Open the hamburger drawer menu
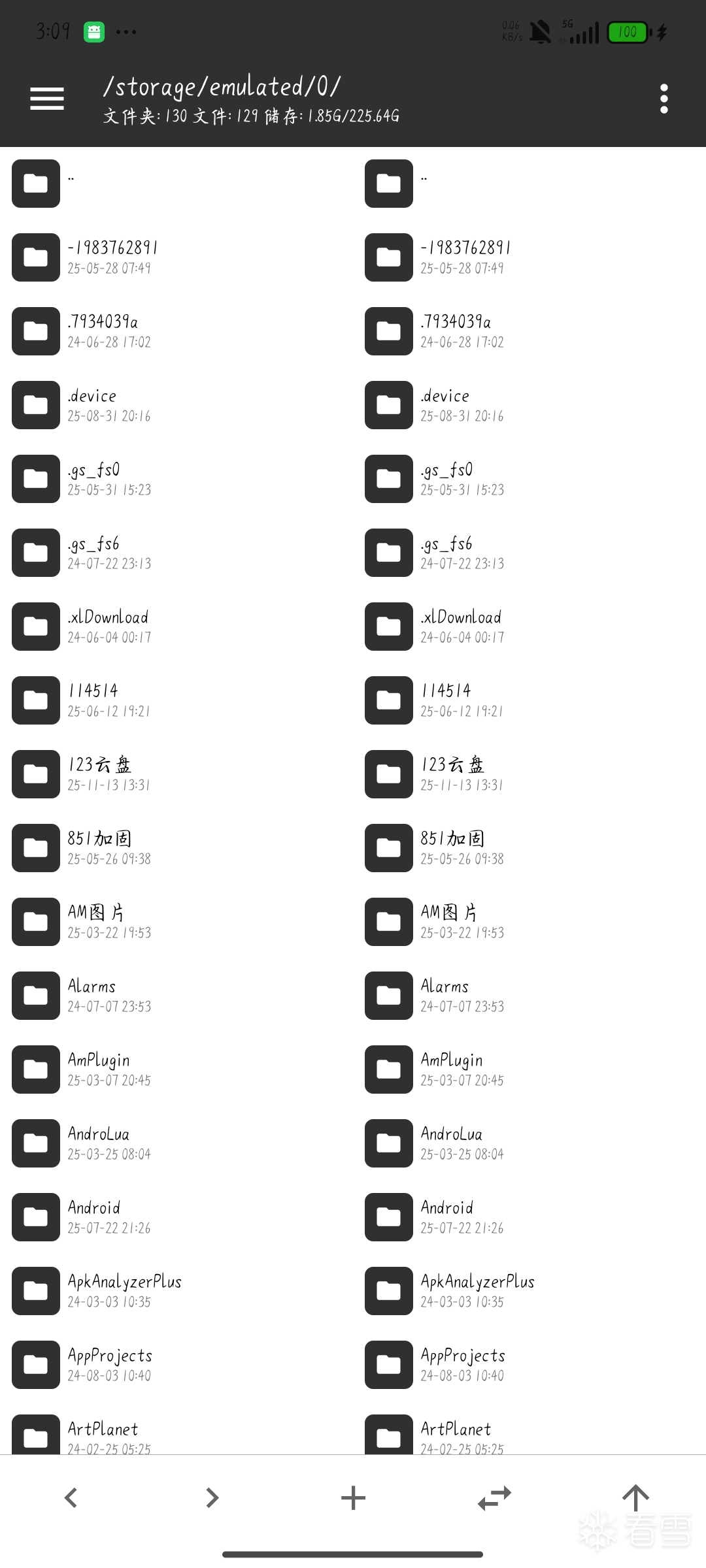The image size is (706, 1568). (47, 99)
